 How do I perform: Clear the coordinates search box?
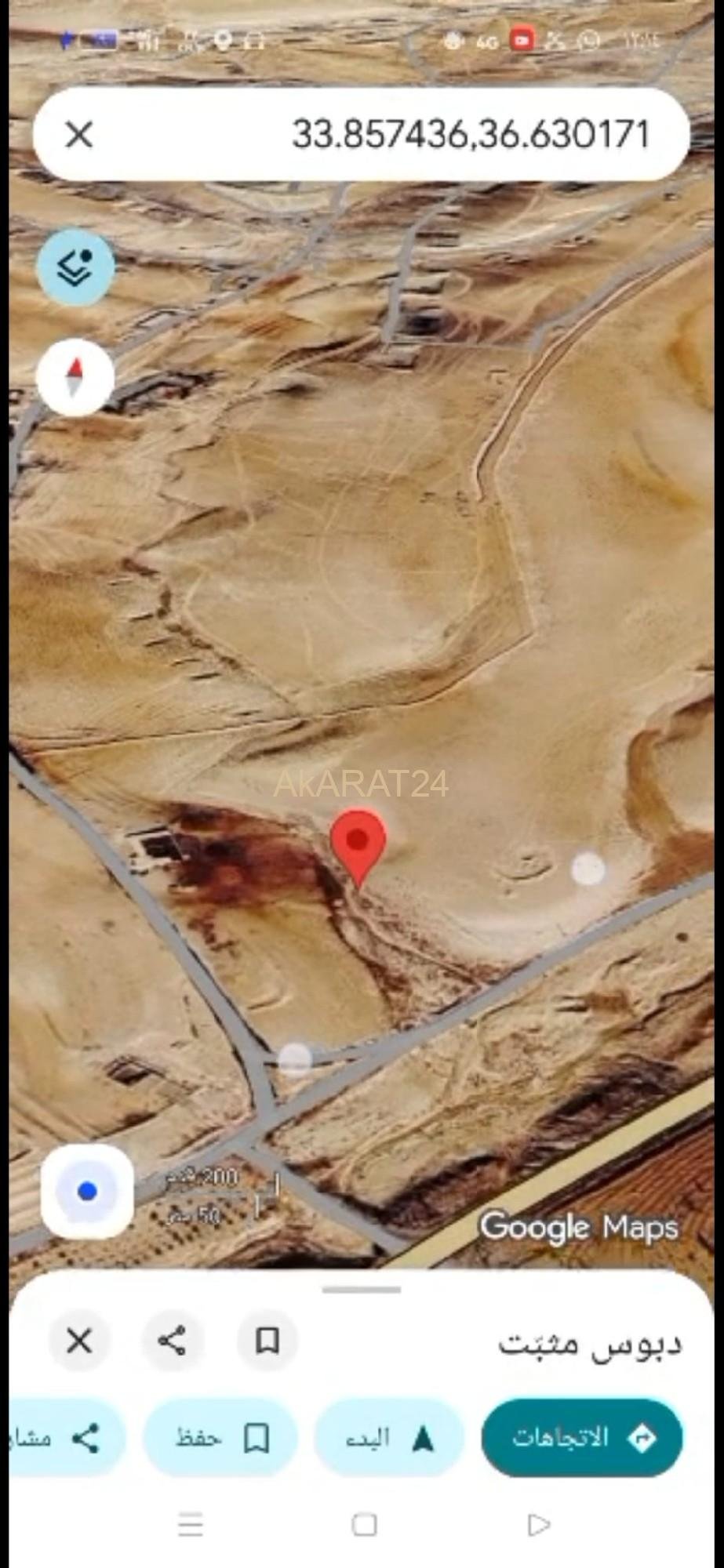pos(79,135)
